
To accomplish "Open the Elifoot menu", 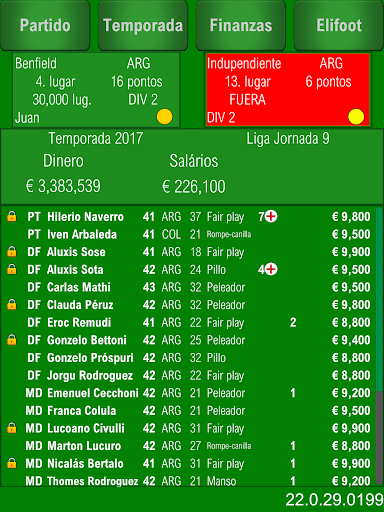I will (x=339, y=25).
